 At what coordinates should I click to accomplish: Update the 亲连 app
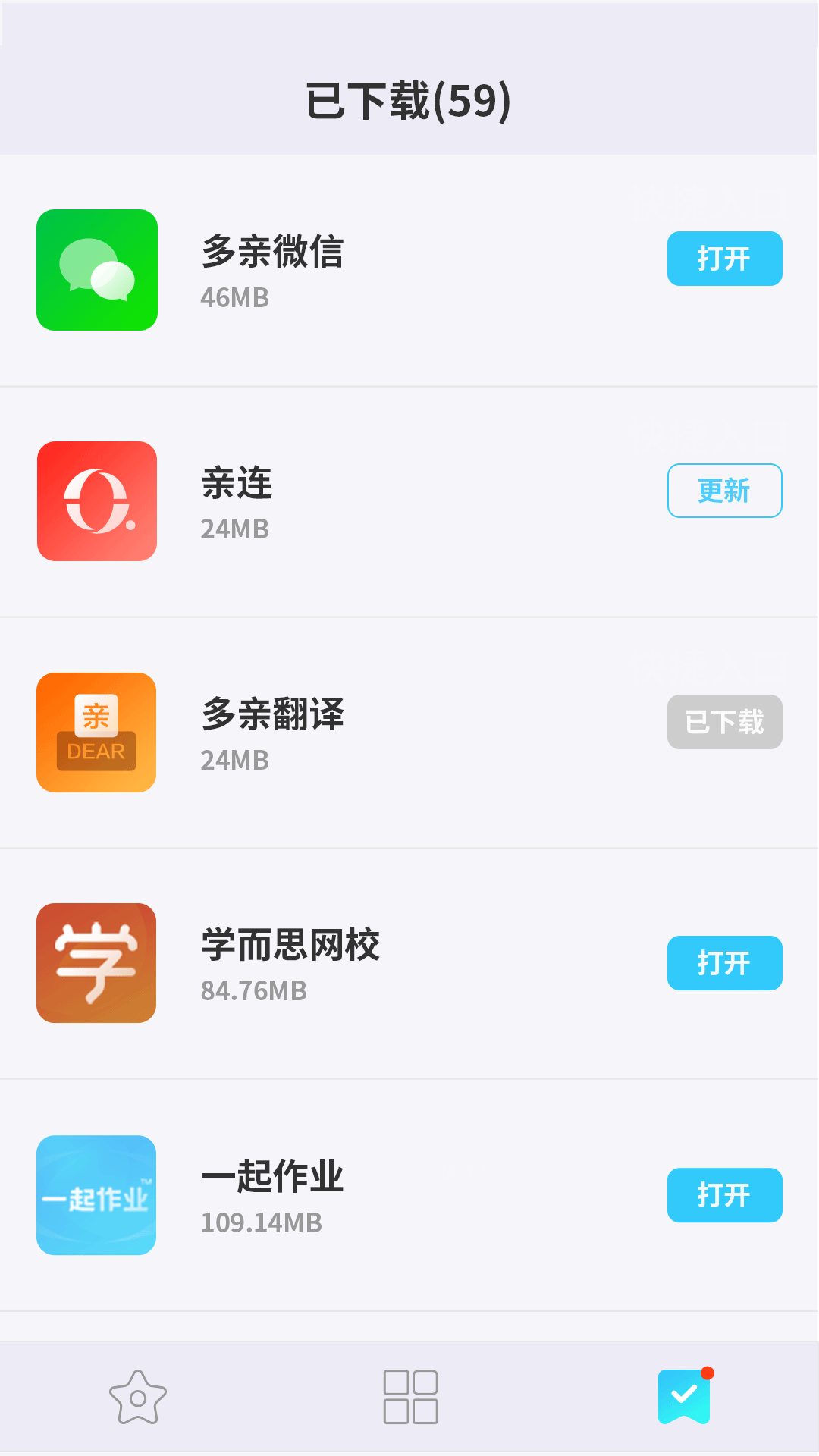pos(724,491)
